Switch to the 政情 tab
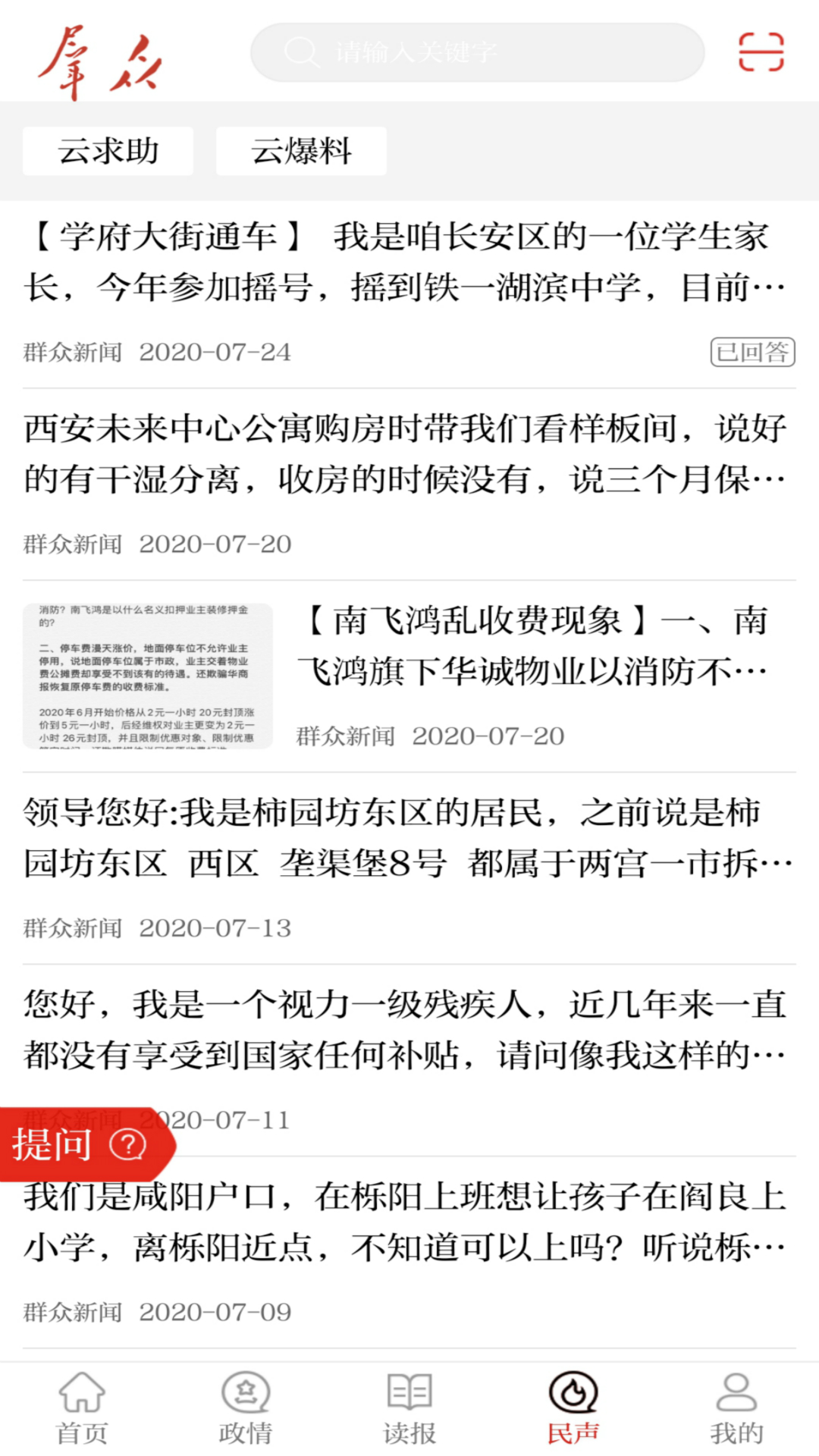 point(246,1408)
